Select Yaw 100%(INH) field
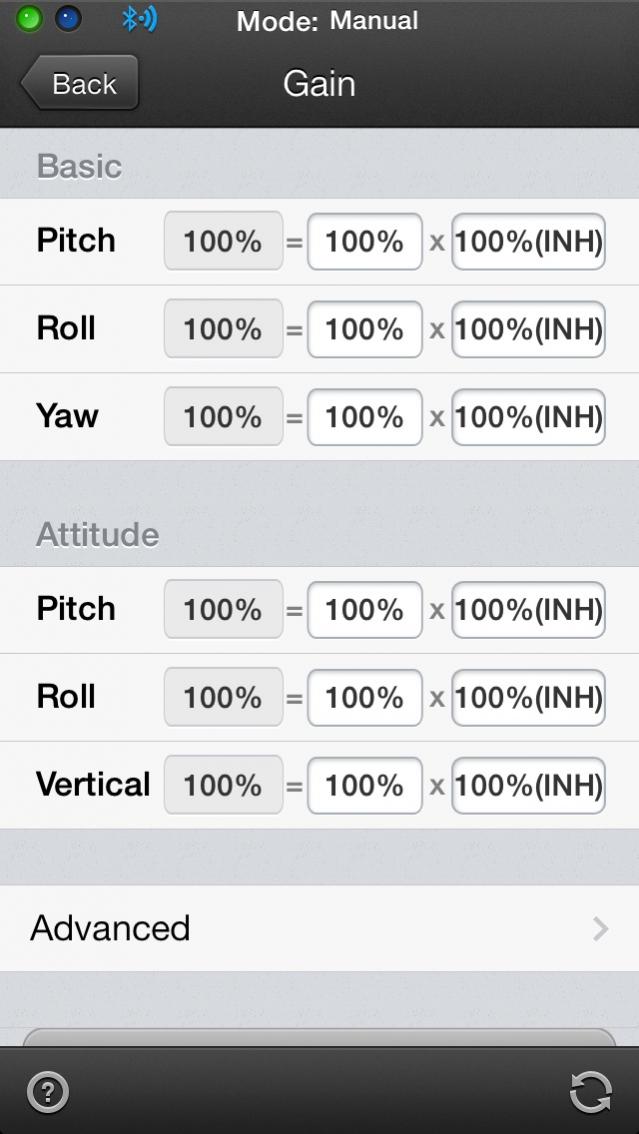Viewport: 639px width, 1134px height. 528,417
